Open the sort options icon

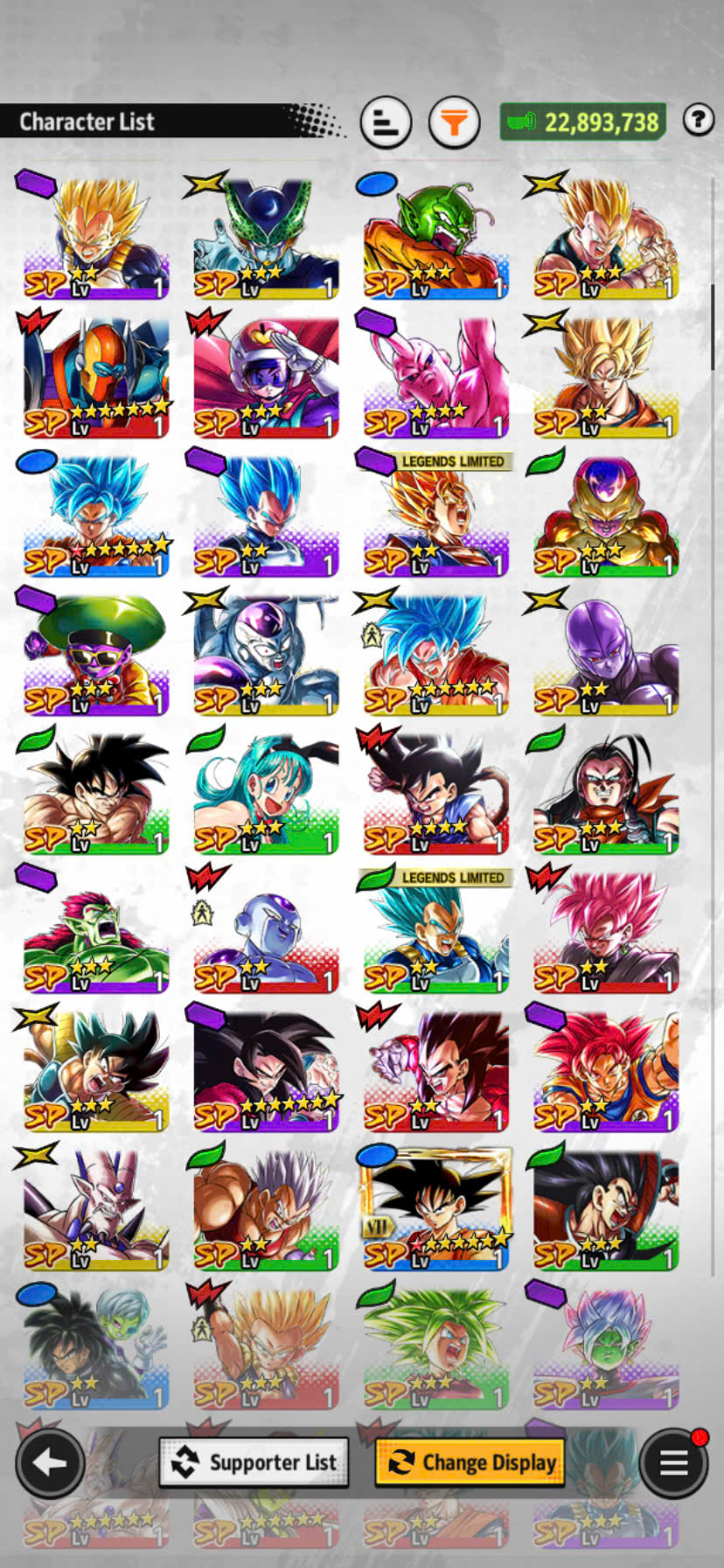tap(386, 122)
